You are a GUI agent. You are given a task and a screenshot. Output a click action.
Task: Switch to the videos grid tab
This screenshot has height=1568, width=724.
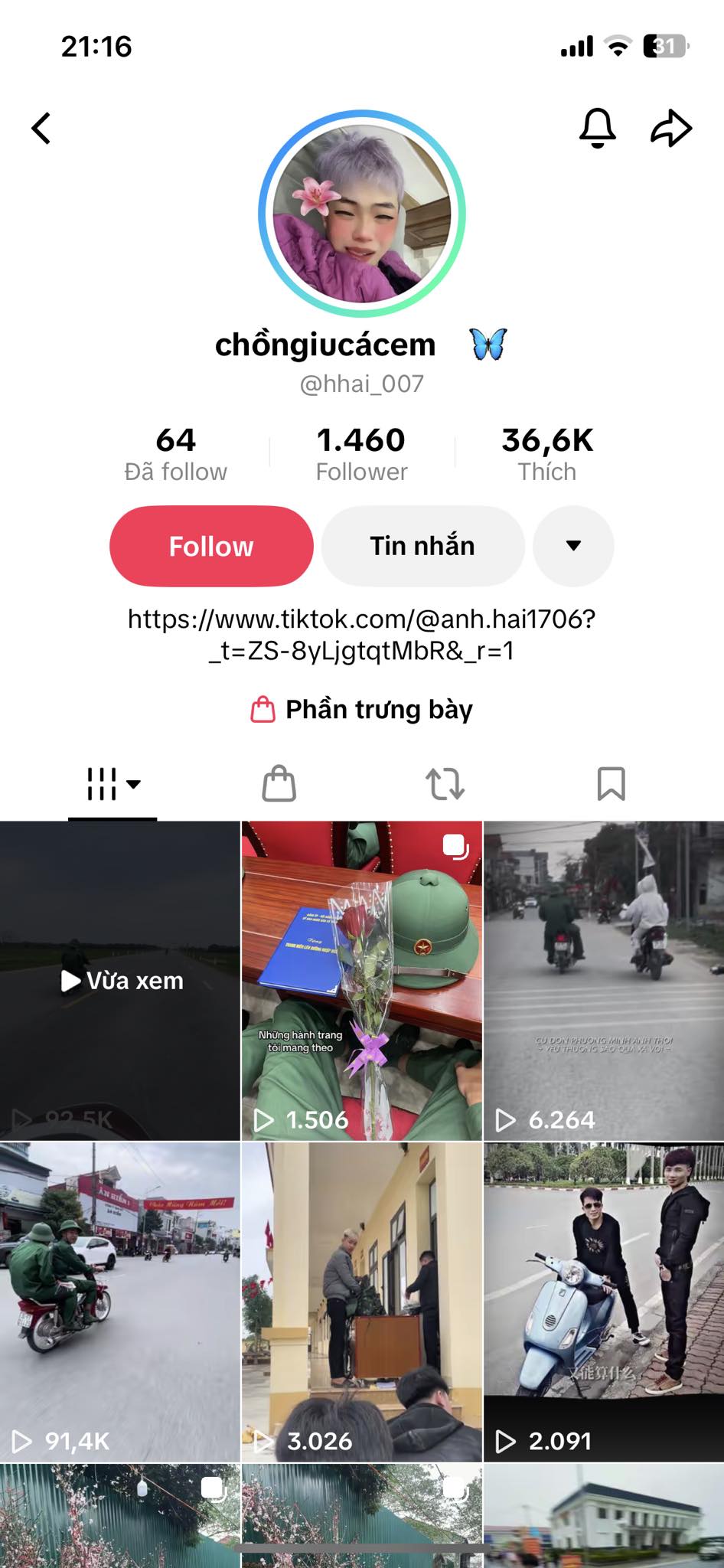113,784
